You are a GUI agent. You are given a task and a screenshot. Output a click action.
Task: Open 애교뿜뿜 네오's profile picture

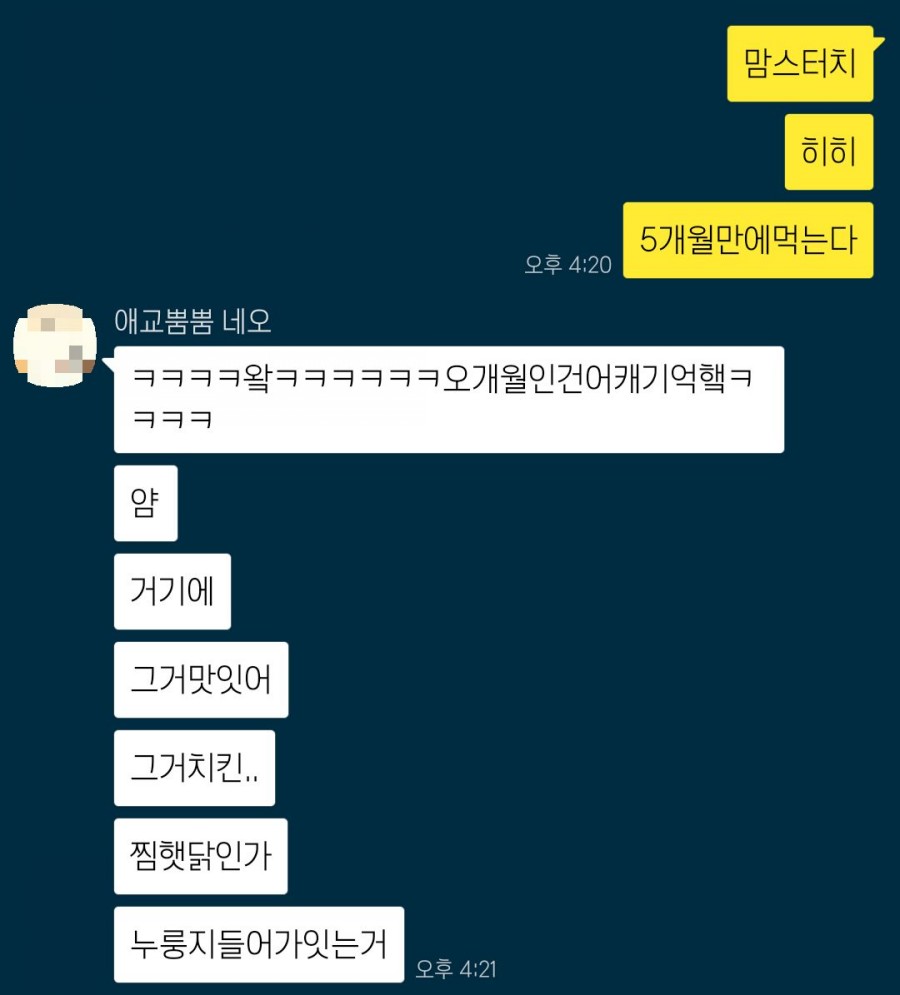[x=54, y=346]
